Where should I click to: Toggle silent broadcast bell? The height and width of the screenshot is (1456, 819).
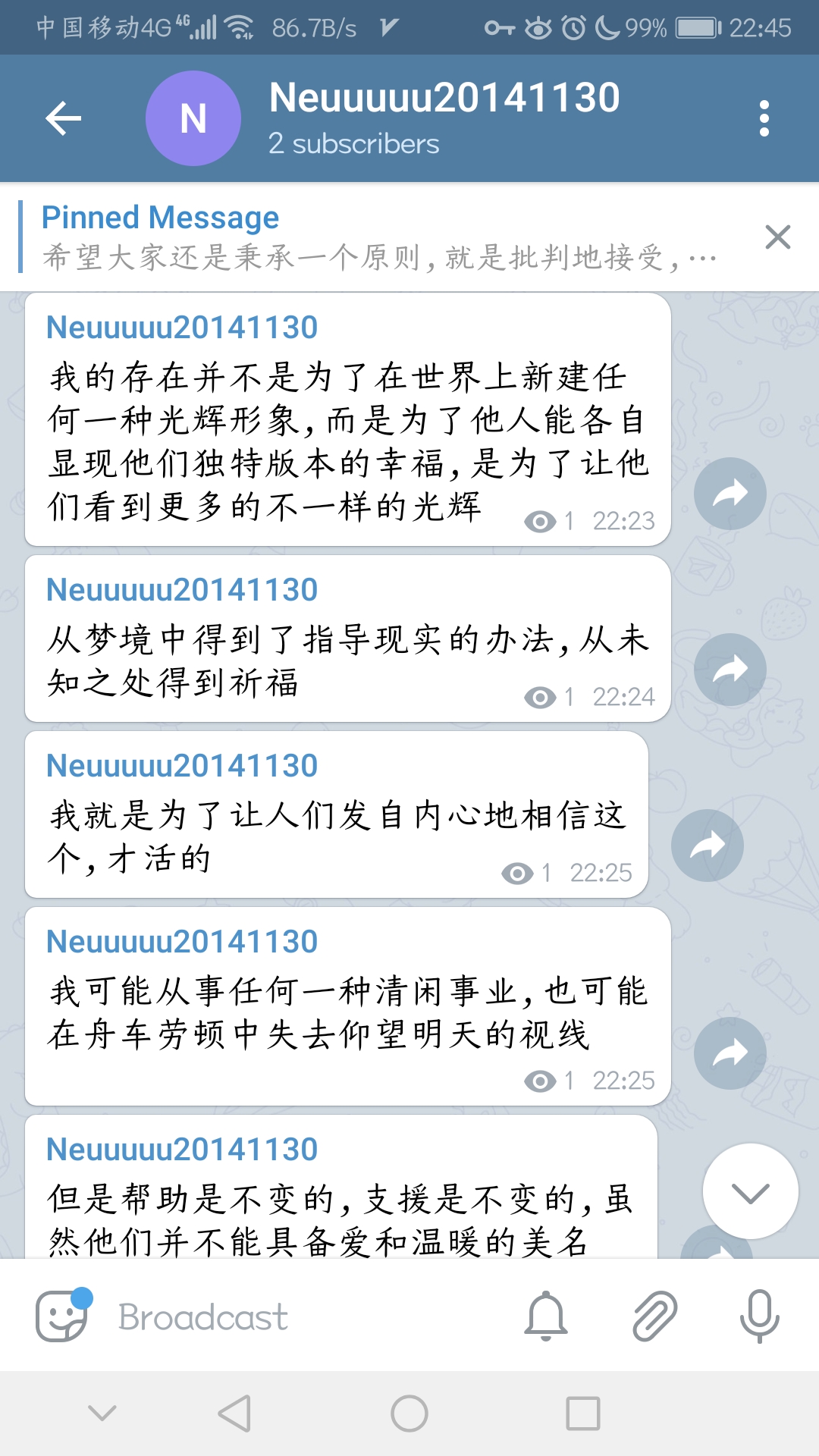546,1317
